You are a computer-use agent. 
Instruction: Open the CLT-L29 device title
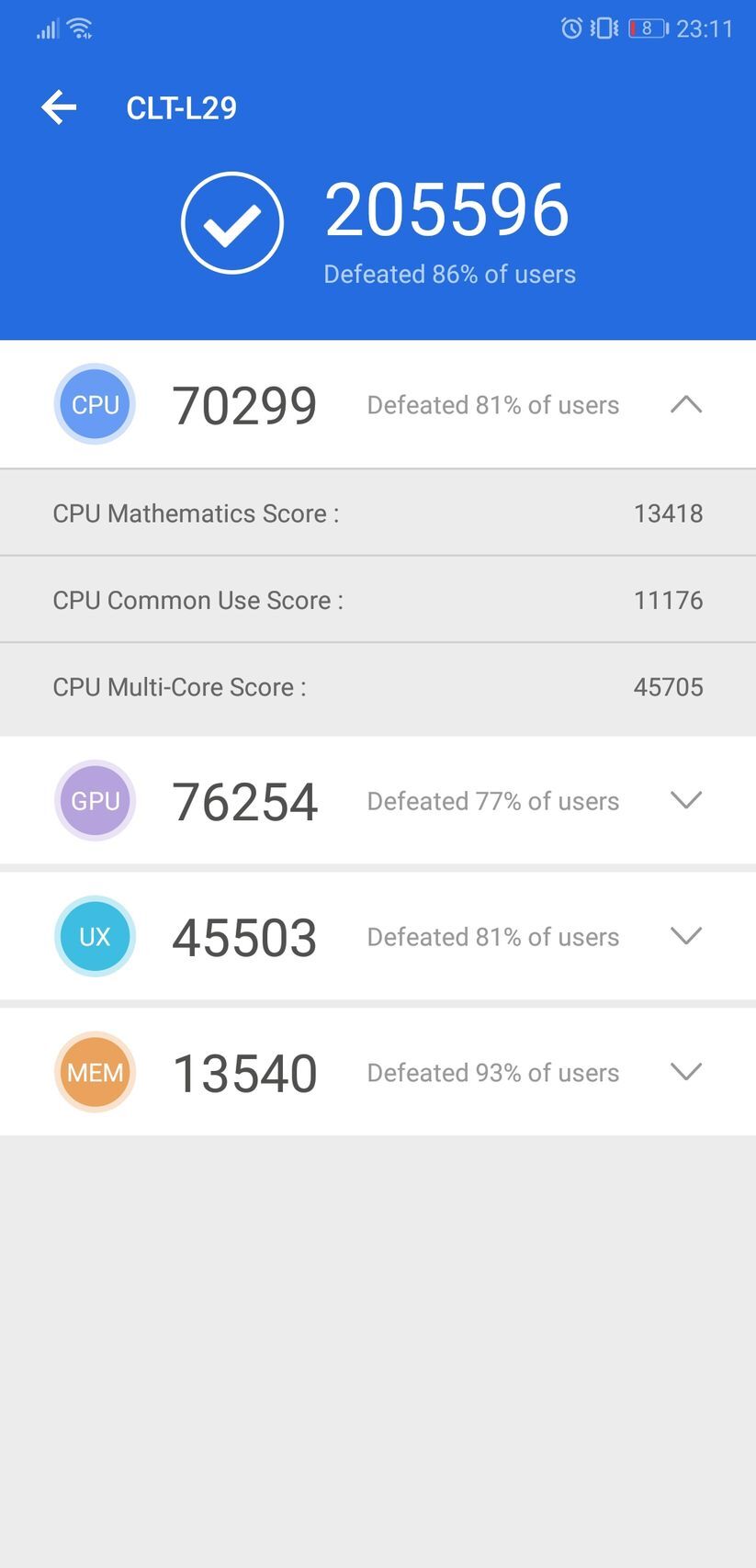[181, 107]
